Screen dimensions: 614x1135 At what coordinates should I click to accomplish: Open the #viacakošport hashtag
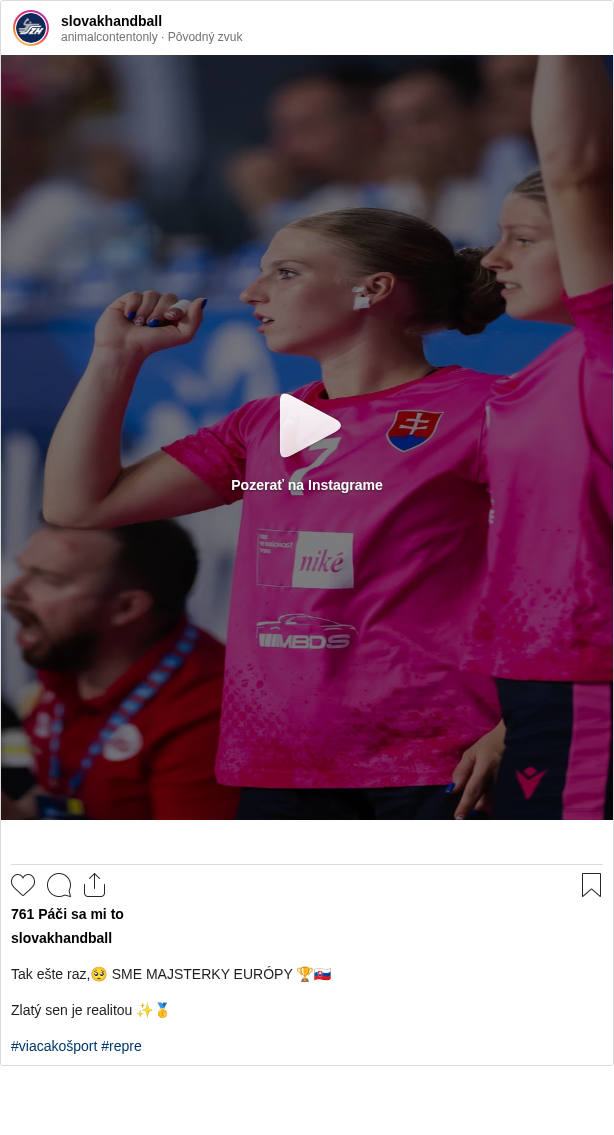54,1046
